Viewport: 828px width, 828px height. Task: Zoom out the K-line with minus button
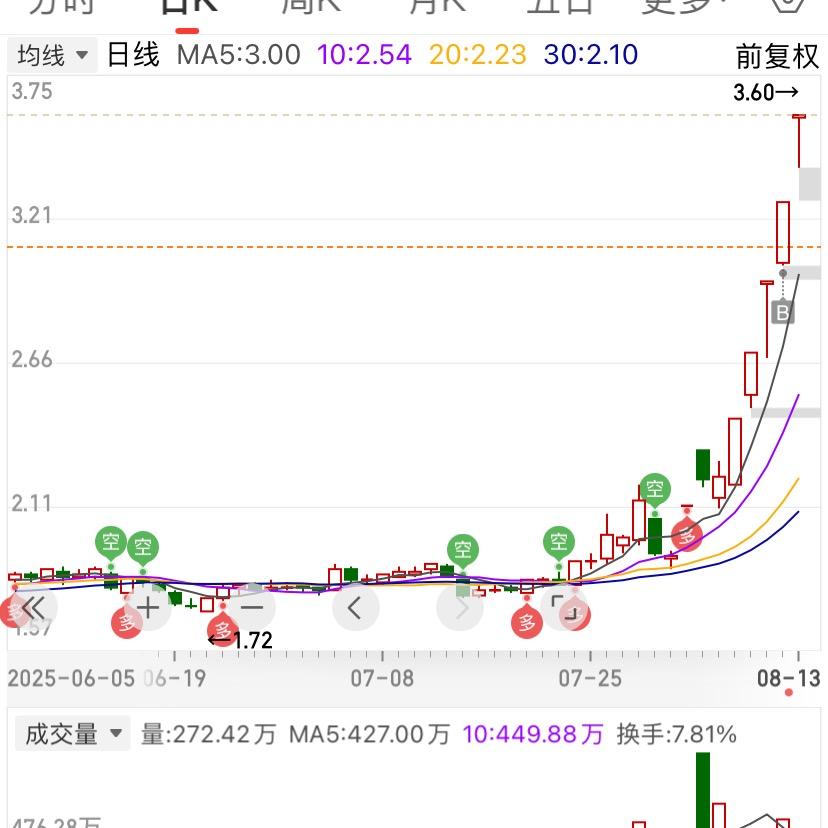click(x=252, y=607)
